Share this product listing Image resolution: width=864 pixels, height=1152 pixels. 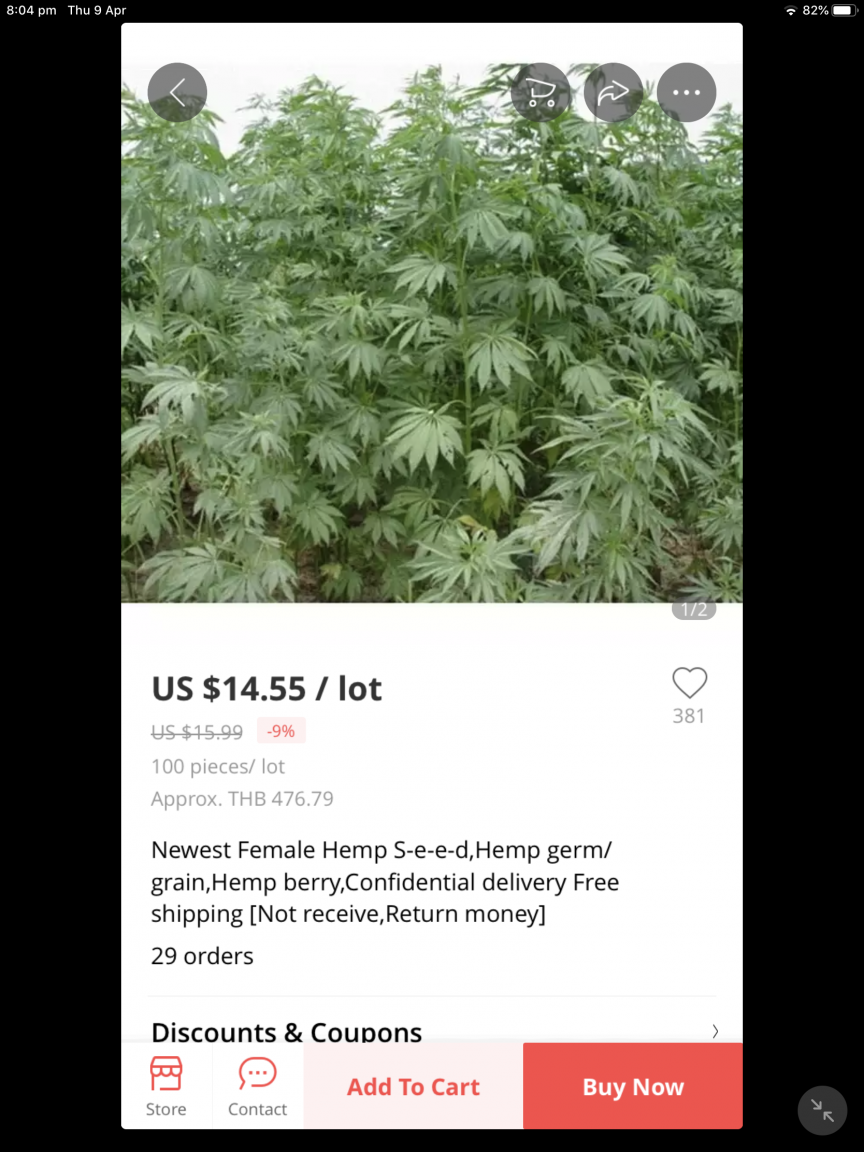(613, 92)
